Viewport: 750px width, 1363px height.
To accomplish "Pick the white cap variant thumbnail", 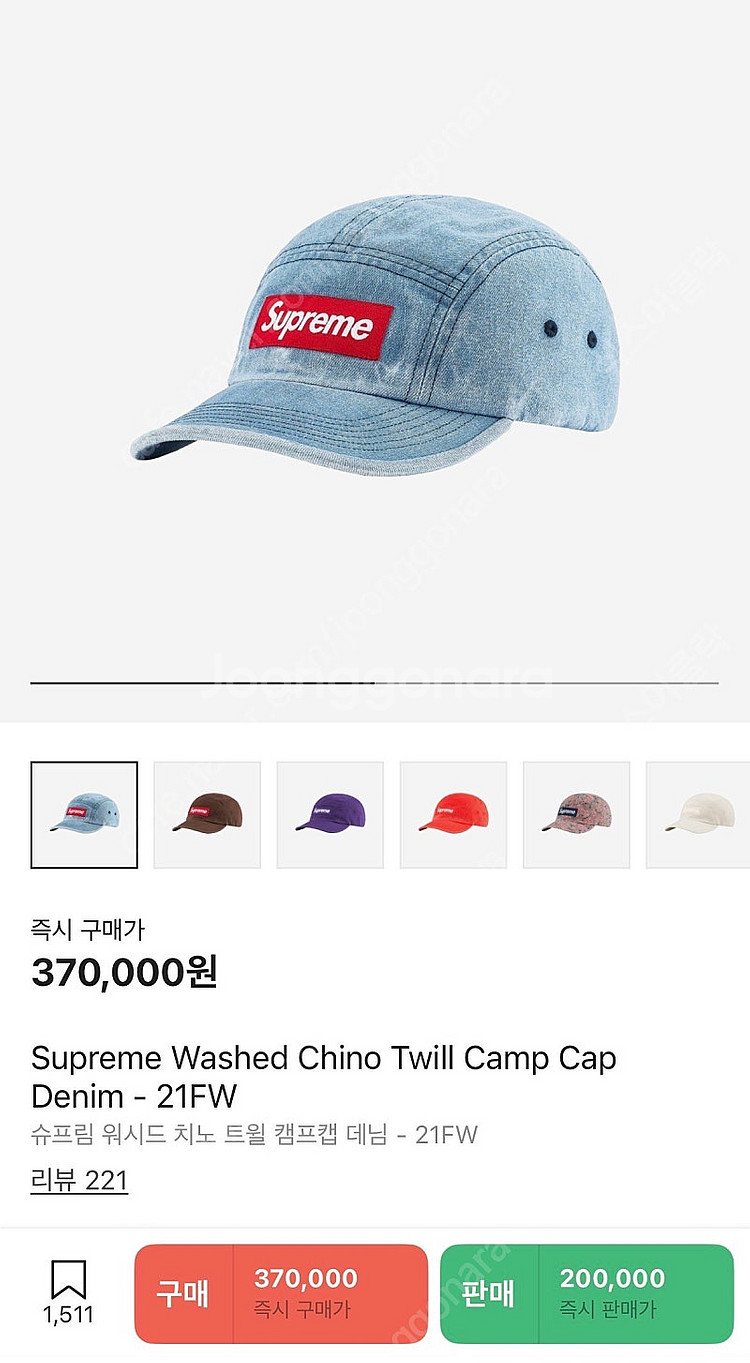I will (x=698, y=814).
